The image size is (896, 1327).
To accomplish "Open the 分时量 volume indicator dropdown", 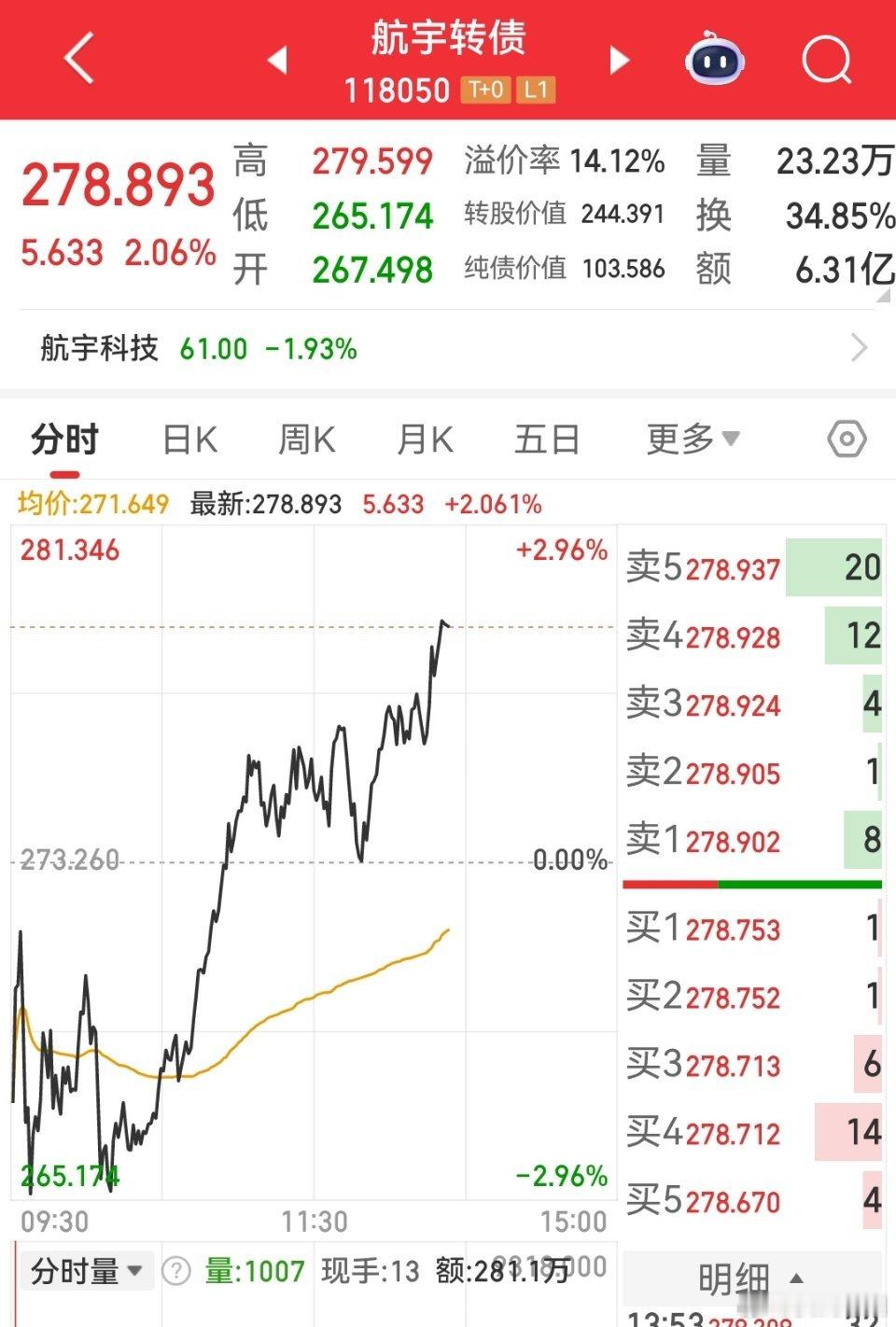I will pyautogui.click(x=86, y=1268).
